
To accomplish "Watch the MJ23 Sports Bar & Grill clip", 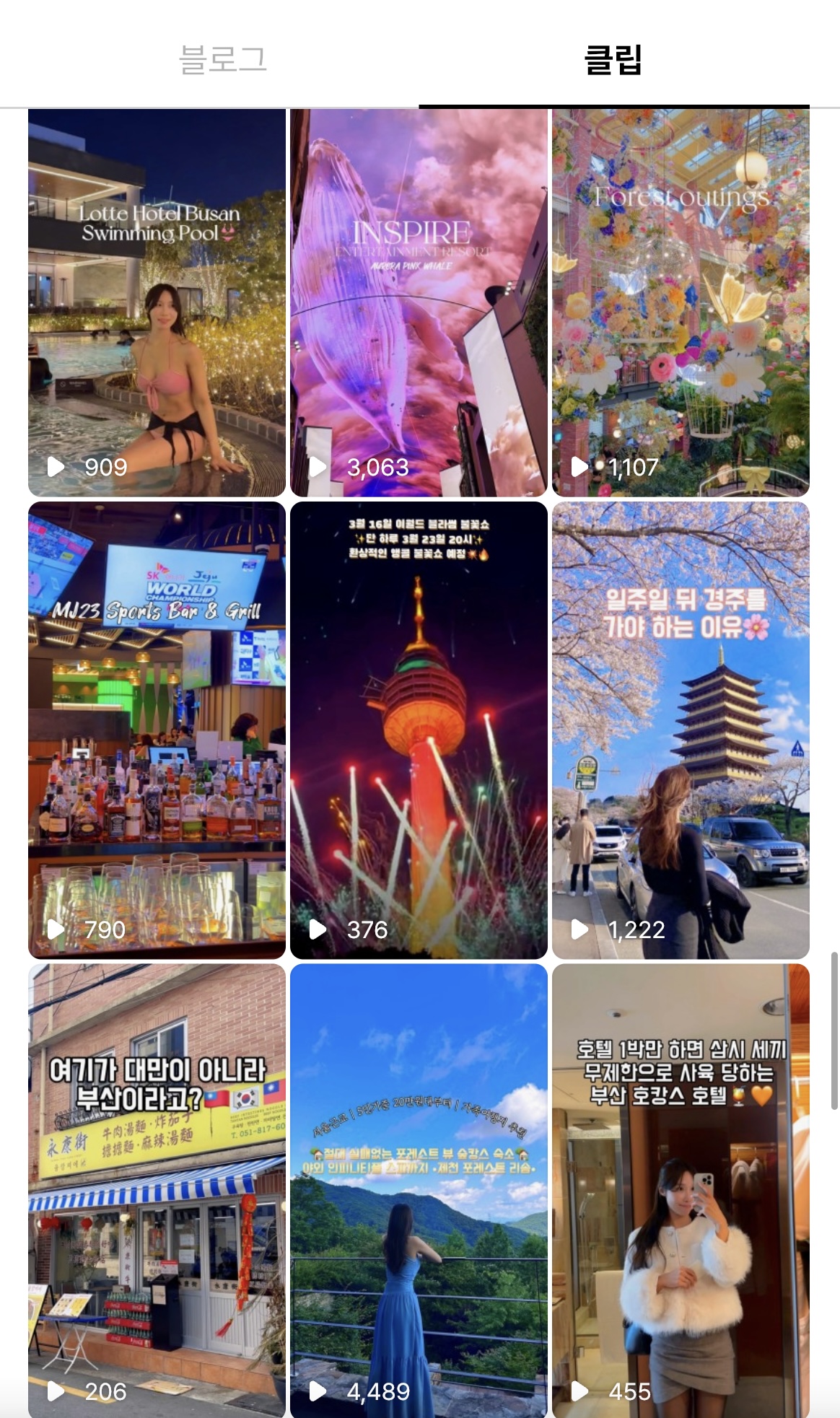I will (157, 730).
